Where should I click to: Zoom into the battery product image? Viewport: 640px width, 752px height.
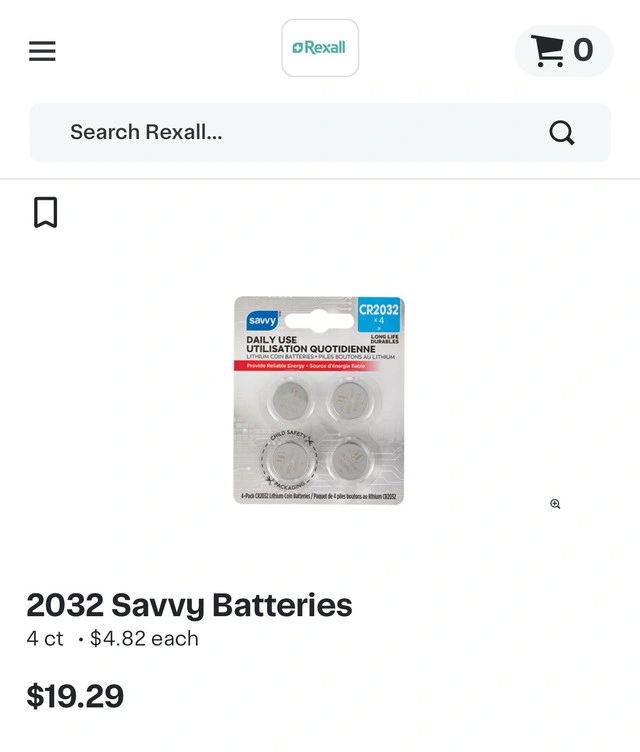pos(555,504)
